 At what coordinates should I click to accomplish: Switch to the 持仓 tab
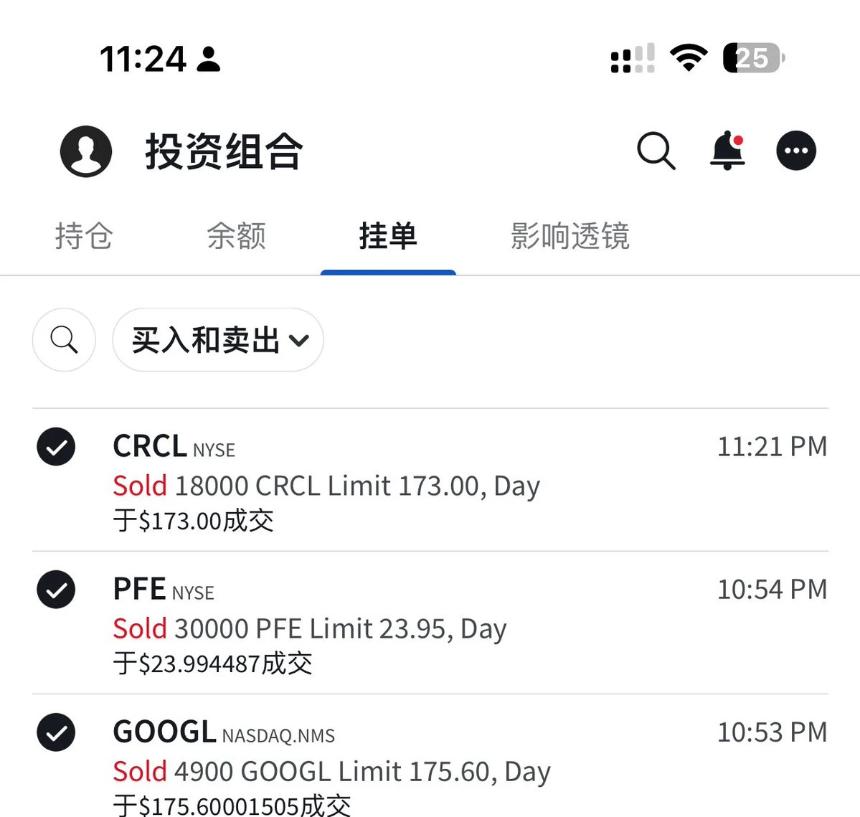[84, 237]
